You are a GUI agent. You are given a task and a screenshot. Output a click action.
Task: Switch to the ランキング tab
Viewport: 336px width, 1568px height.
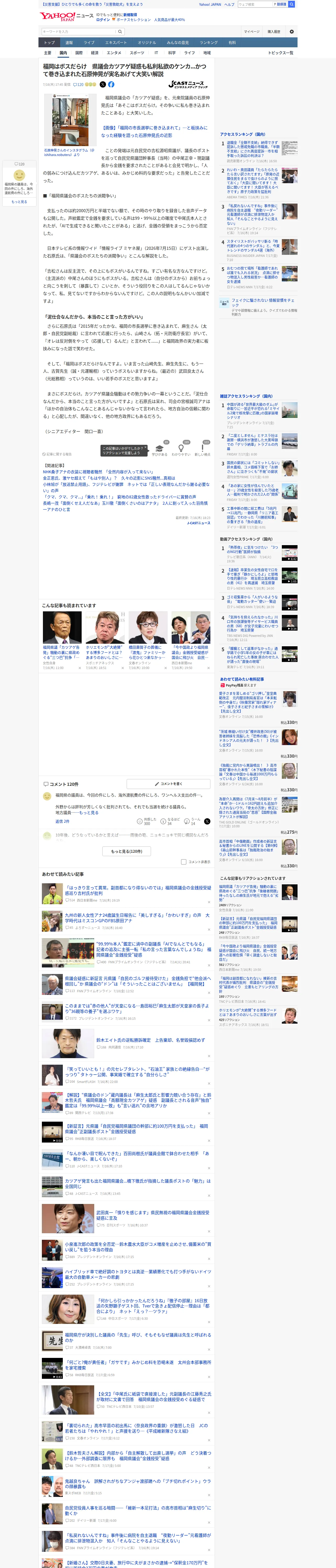[x=209, y=43]
